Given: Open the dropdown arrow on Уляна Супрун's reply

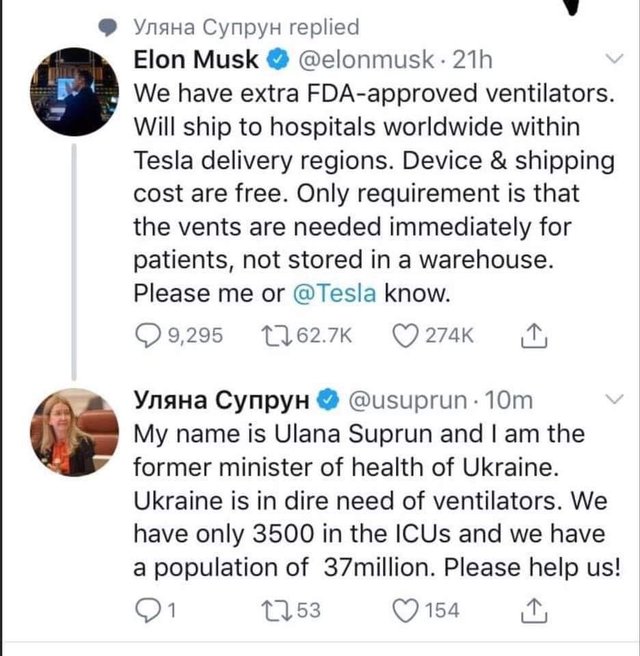Looking at the screenshot, I should (616, 400).
